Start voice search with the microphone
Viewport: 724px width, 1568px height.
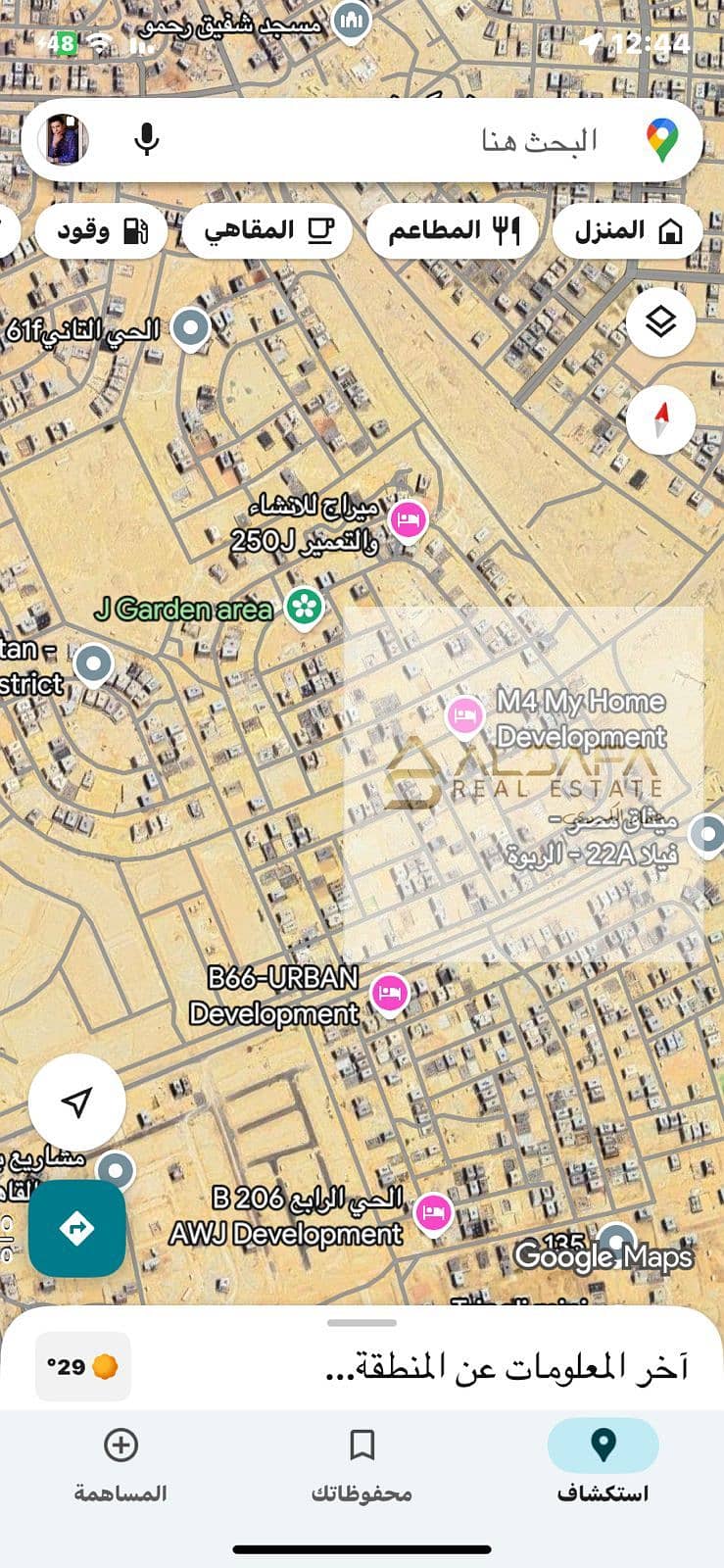pyautogui.click(x=147, y=139)
